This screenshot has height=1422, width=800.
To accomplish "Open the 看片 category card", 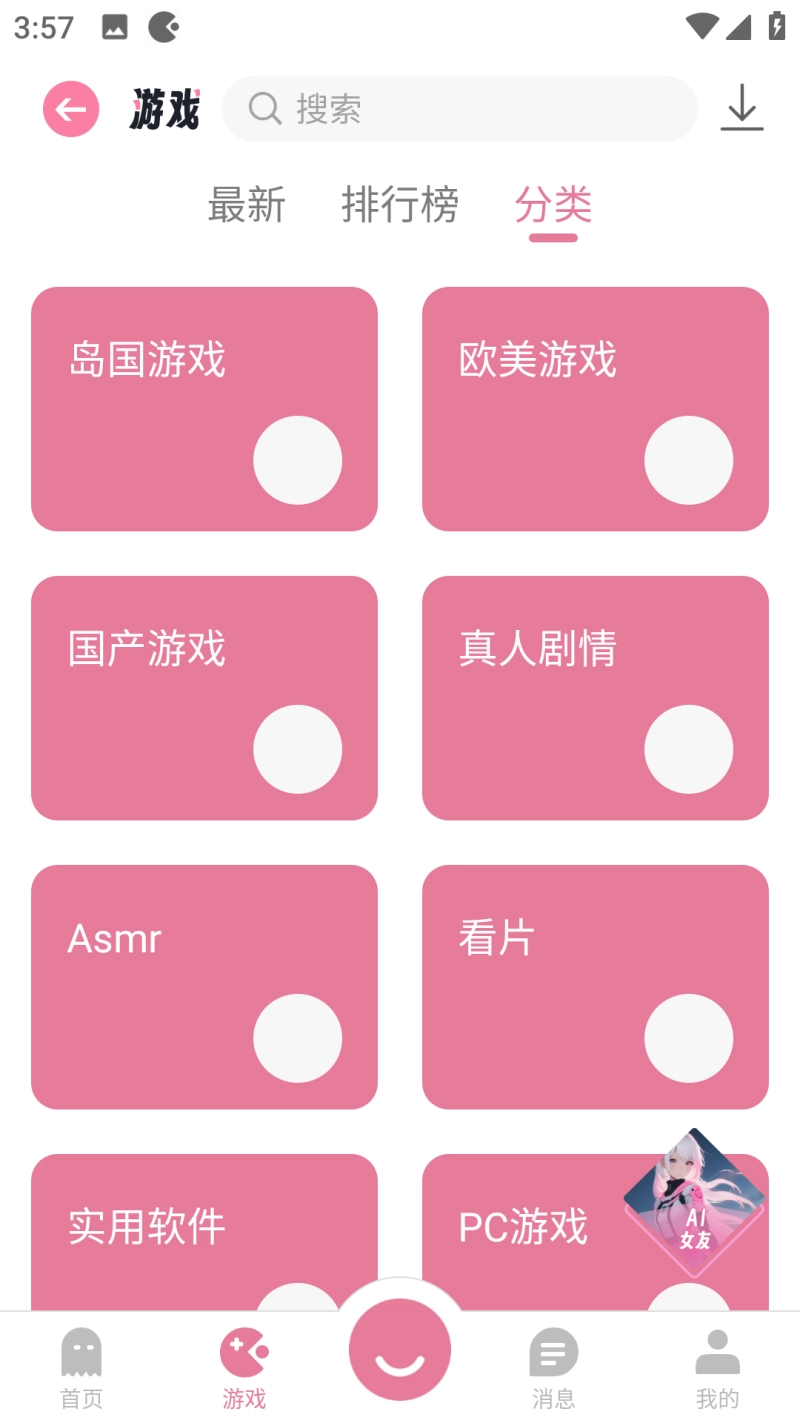I will (x=595, y=986).
